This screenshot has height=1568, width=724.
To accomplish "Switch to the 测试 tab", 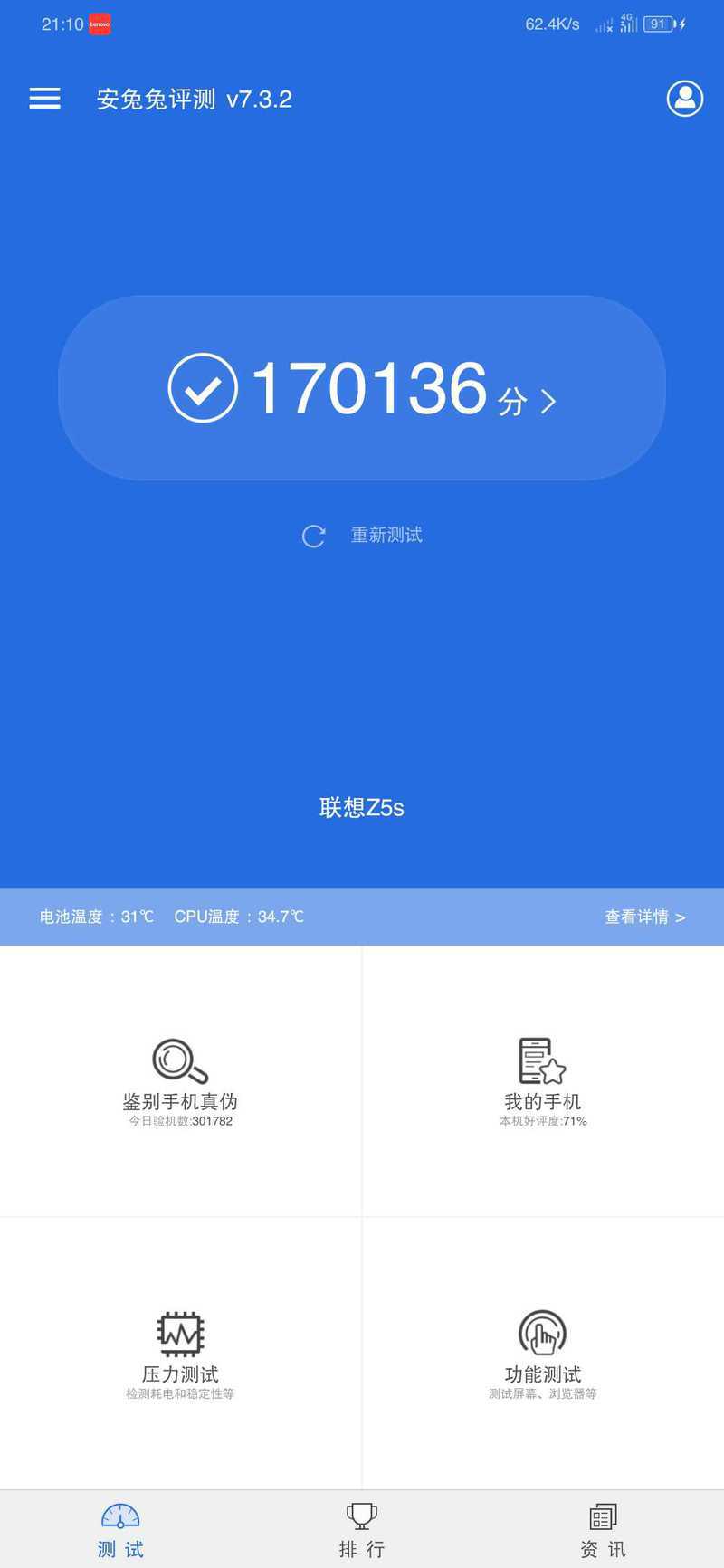I will click(120, 1530).
